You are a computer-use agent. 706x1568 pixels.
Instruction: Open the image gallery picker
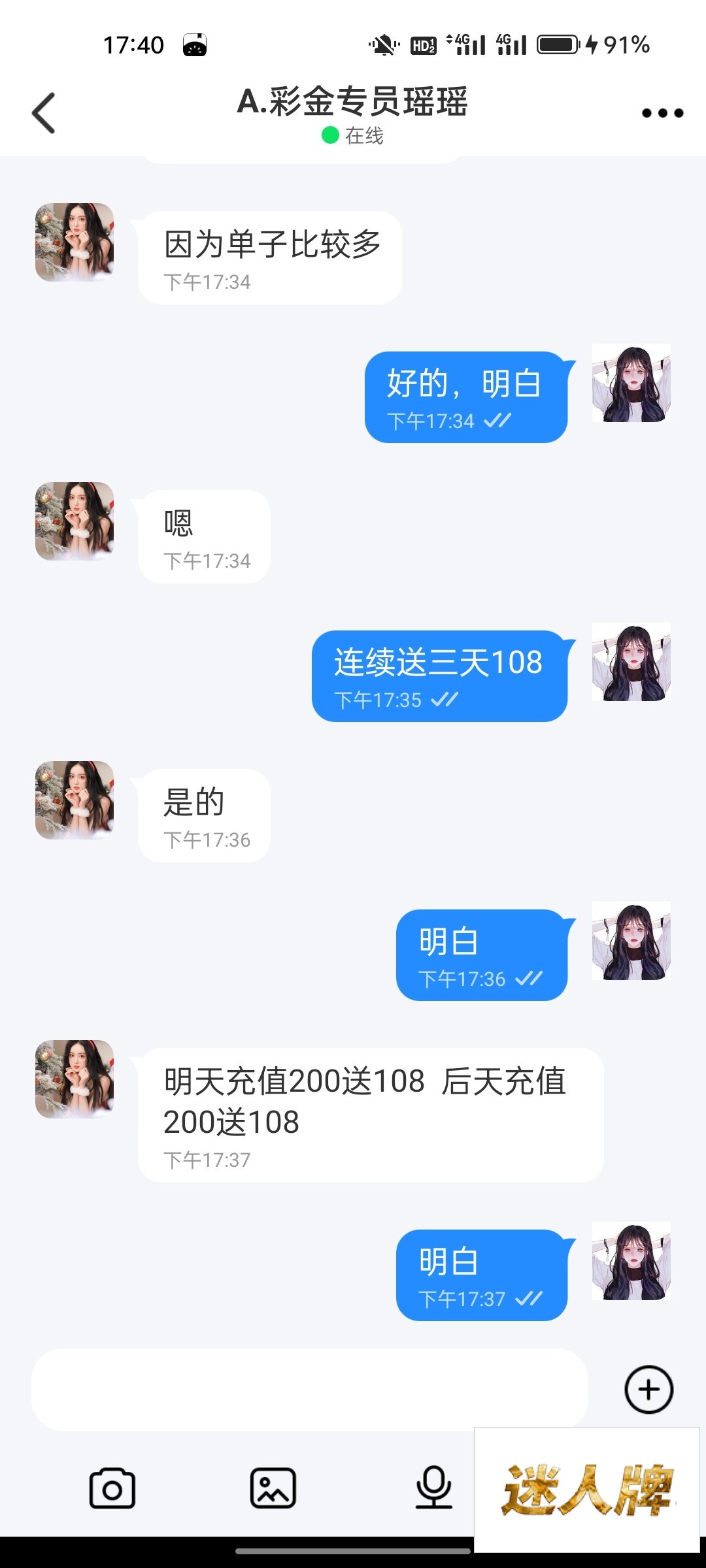pyautogui.click(x=273, y=1489)
